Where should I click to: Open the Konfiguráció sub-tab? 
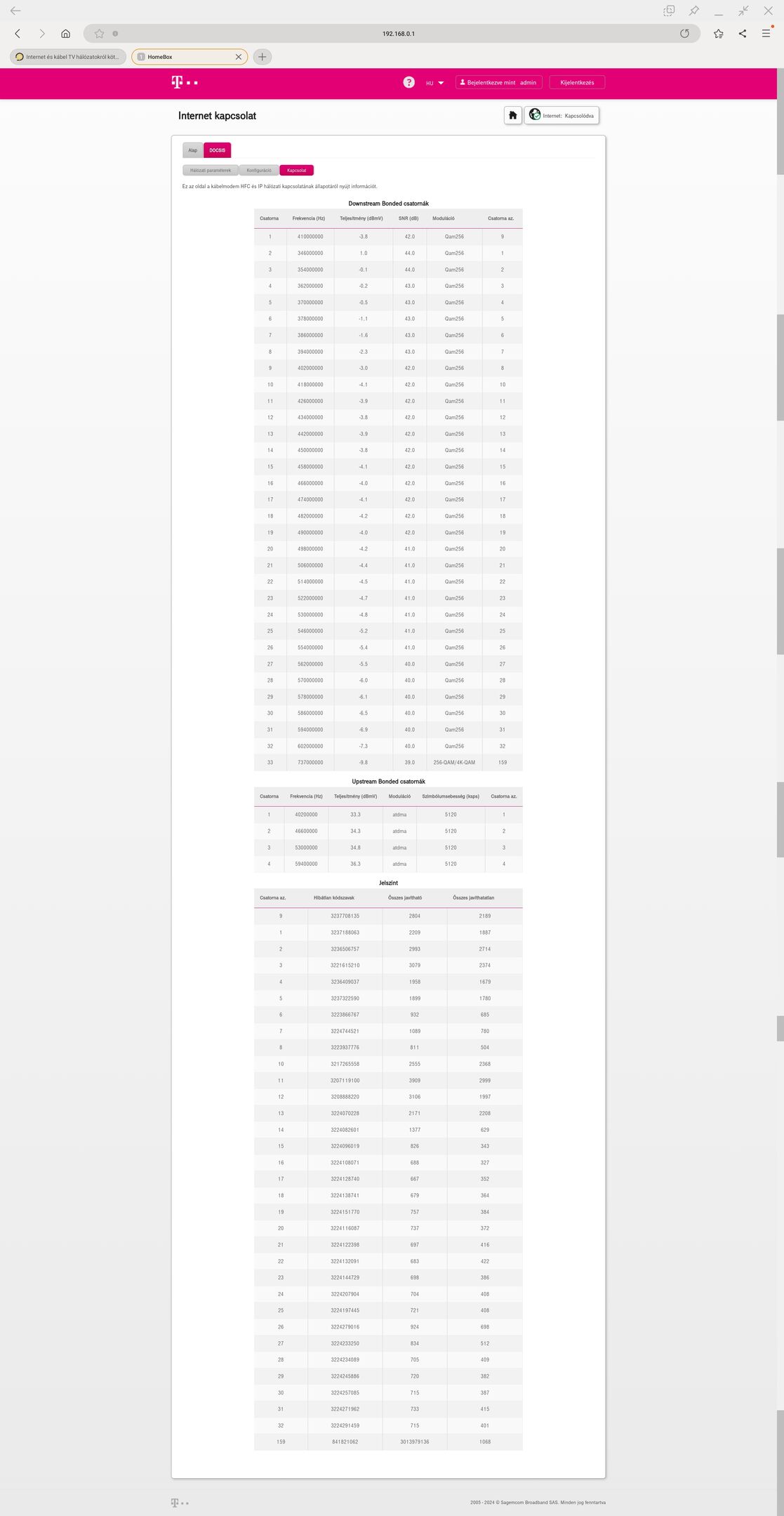point(259,170)
